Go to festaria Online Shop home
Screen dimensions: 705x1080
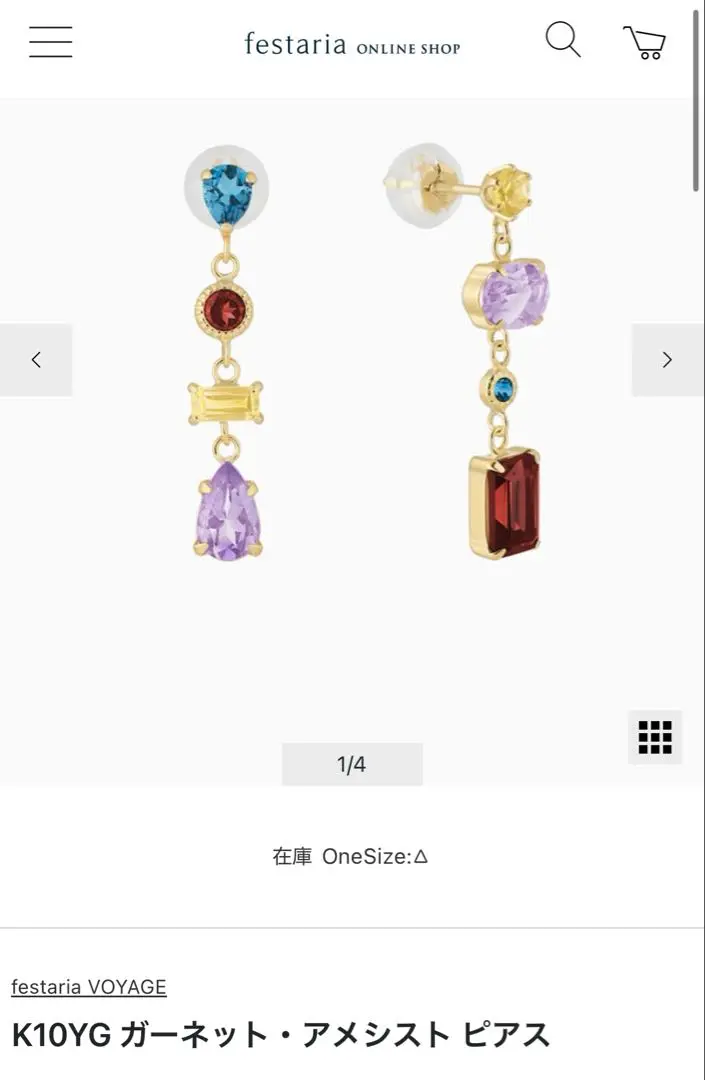[x=352, y=44]
